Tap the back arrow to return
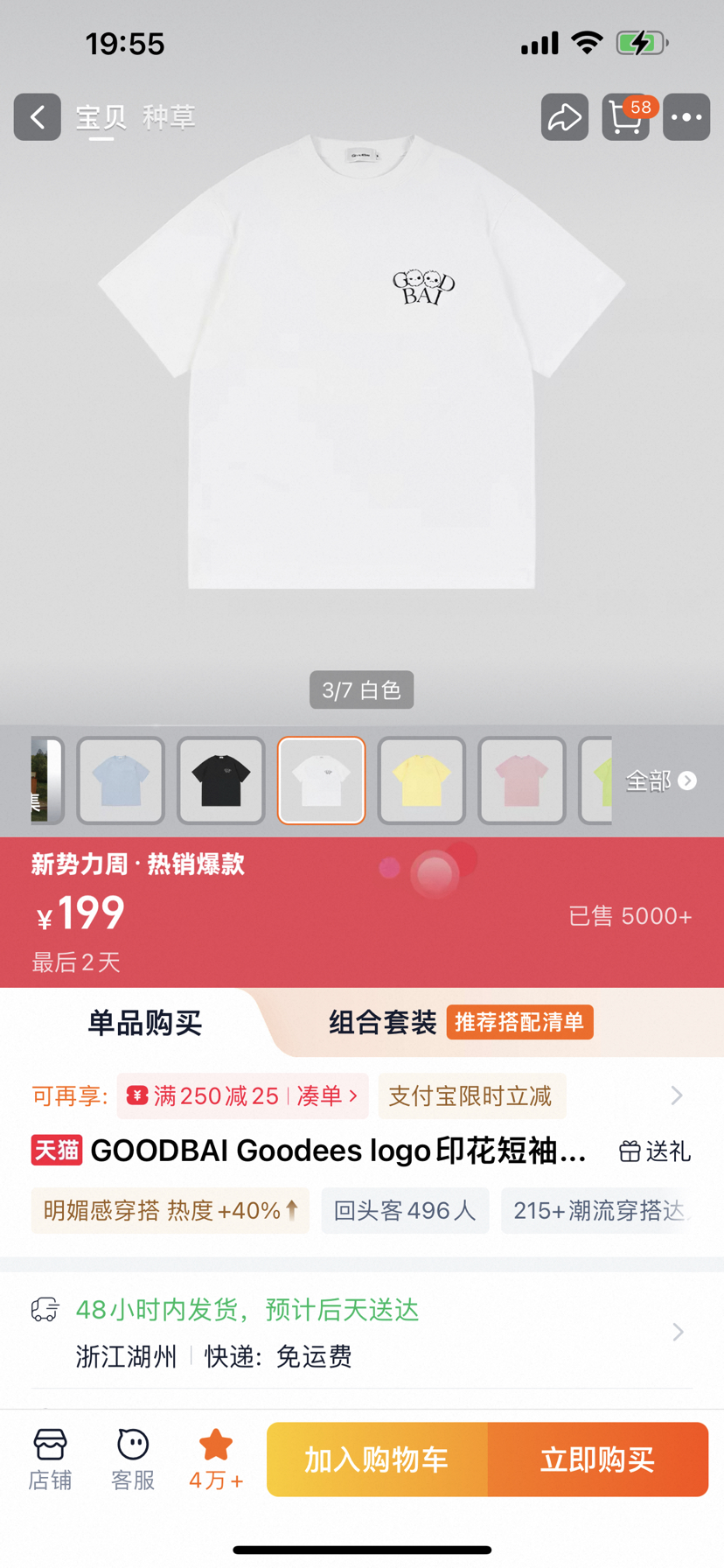Screen dimensions: 724x1568 (37, 117)
